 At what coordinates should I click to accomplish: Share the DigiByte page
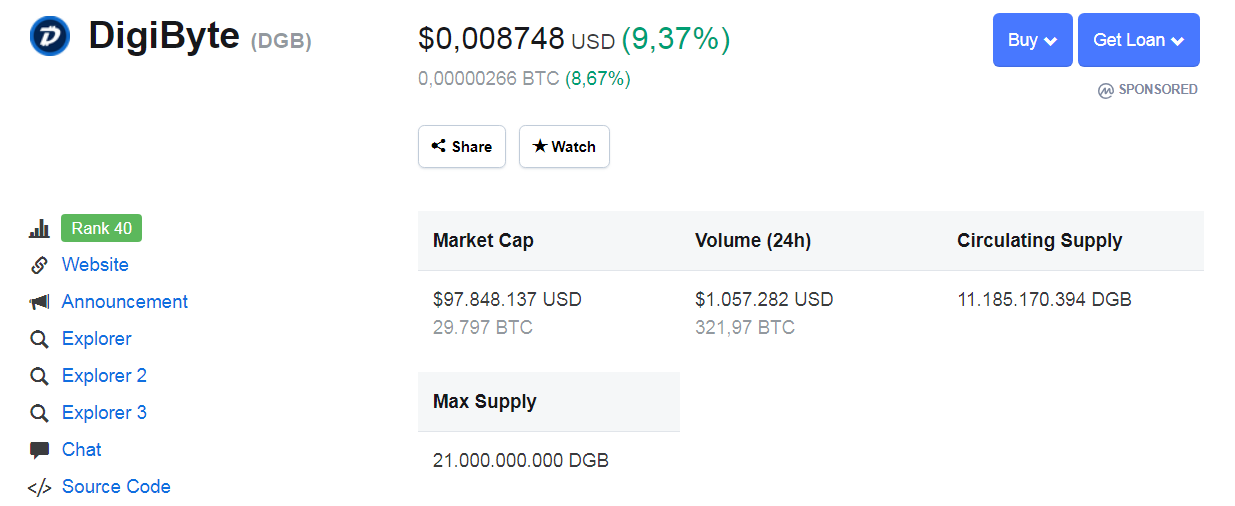pos(462,146)
